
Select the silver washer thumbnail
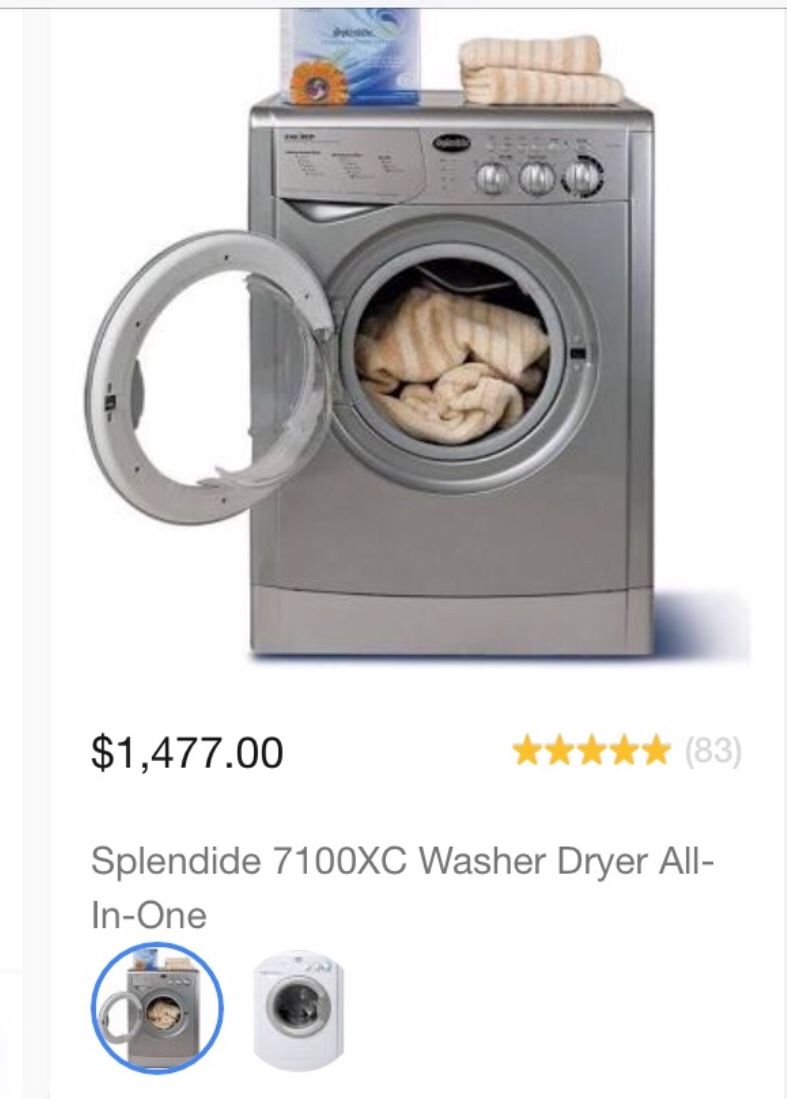pos(157,1008)
